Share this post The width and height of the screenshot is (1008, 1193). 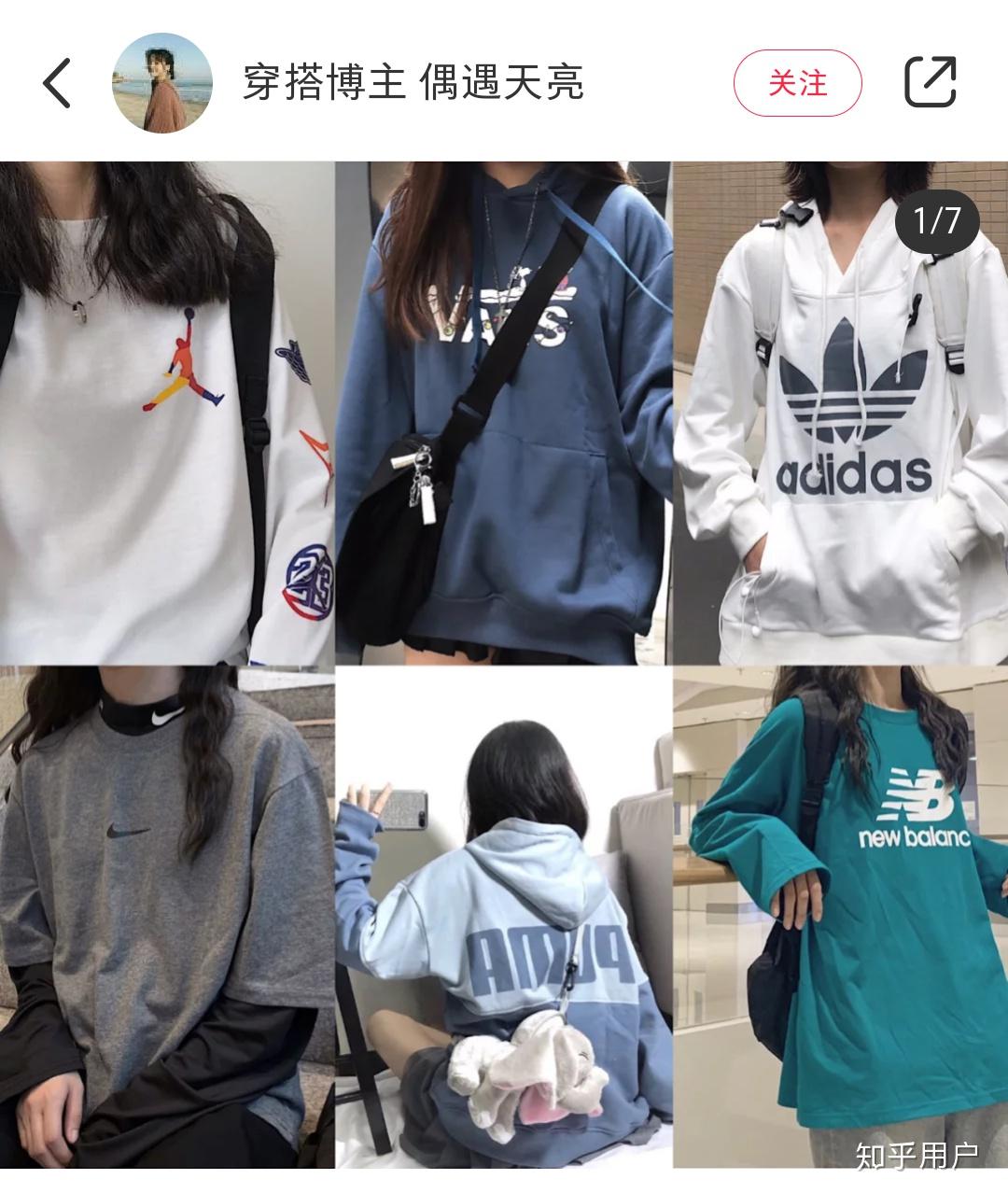pyautogui.click(x=931, y=82)
